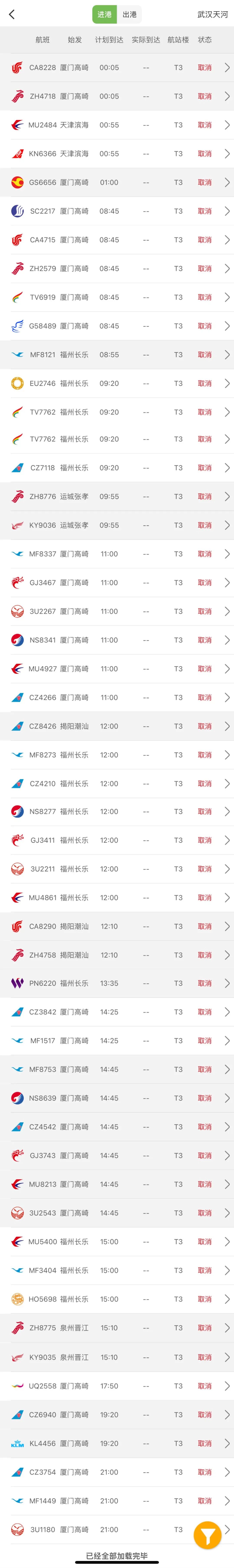The image size is (234, 1568).
Task: Select the 进港 tab
Action: tap(104, 15)
